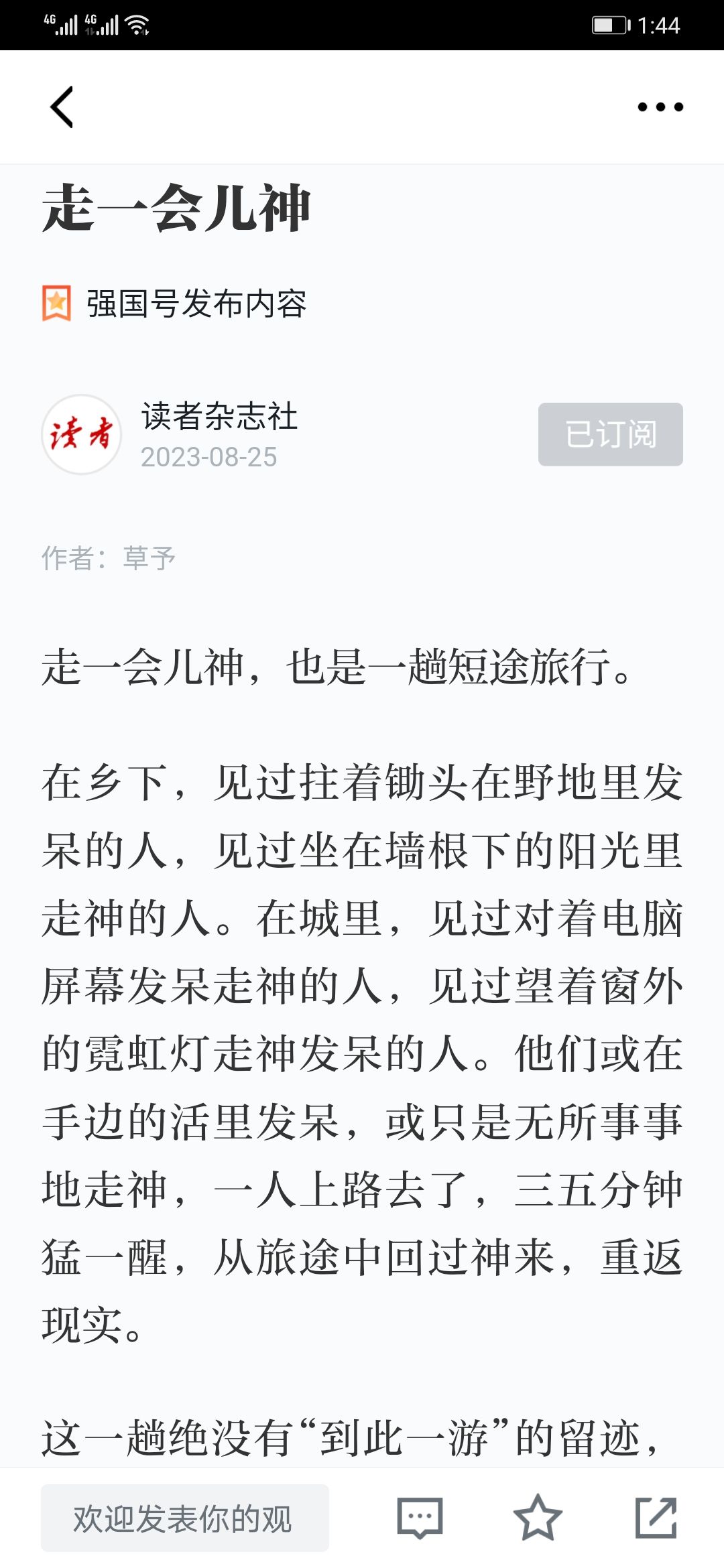Favorite this article with the star icon

538,1518
